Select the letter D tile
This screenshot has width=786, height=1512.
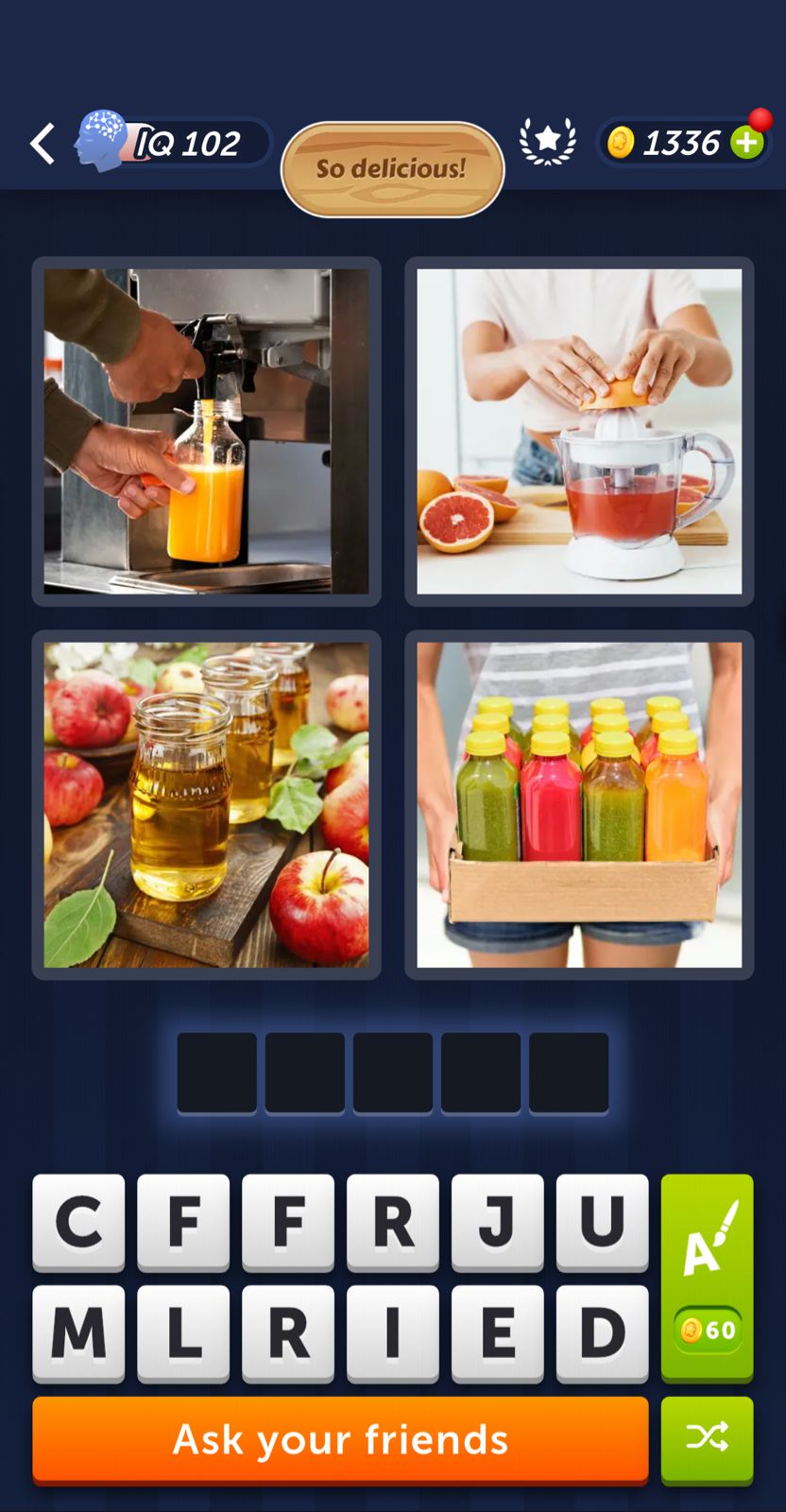pyautogui.click(x=602, y=1332)
